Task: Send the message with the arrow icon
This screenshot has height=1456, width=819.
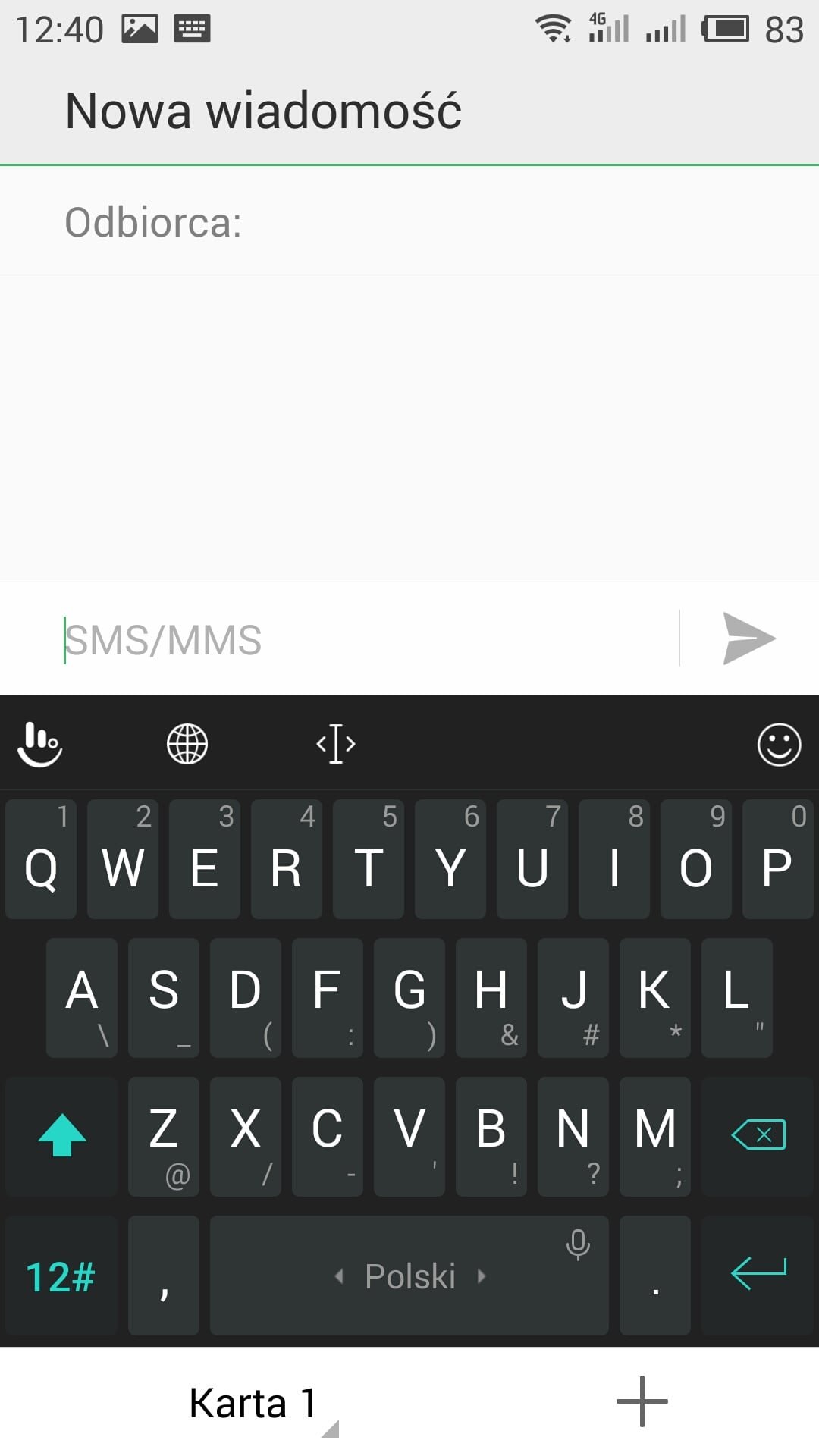Action: pyautogui.click(x=748, y=639)
